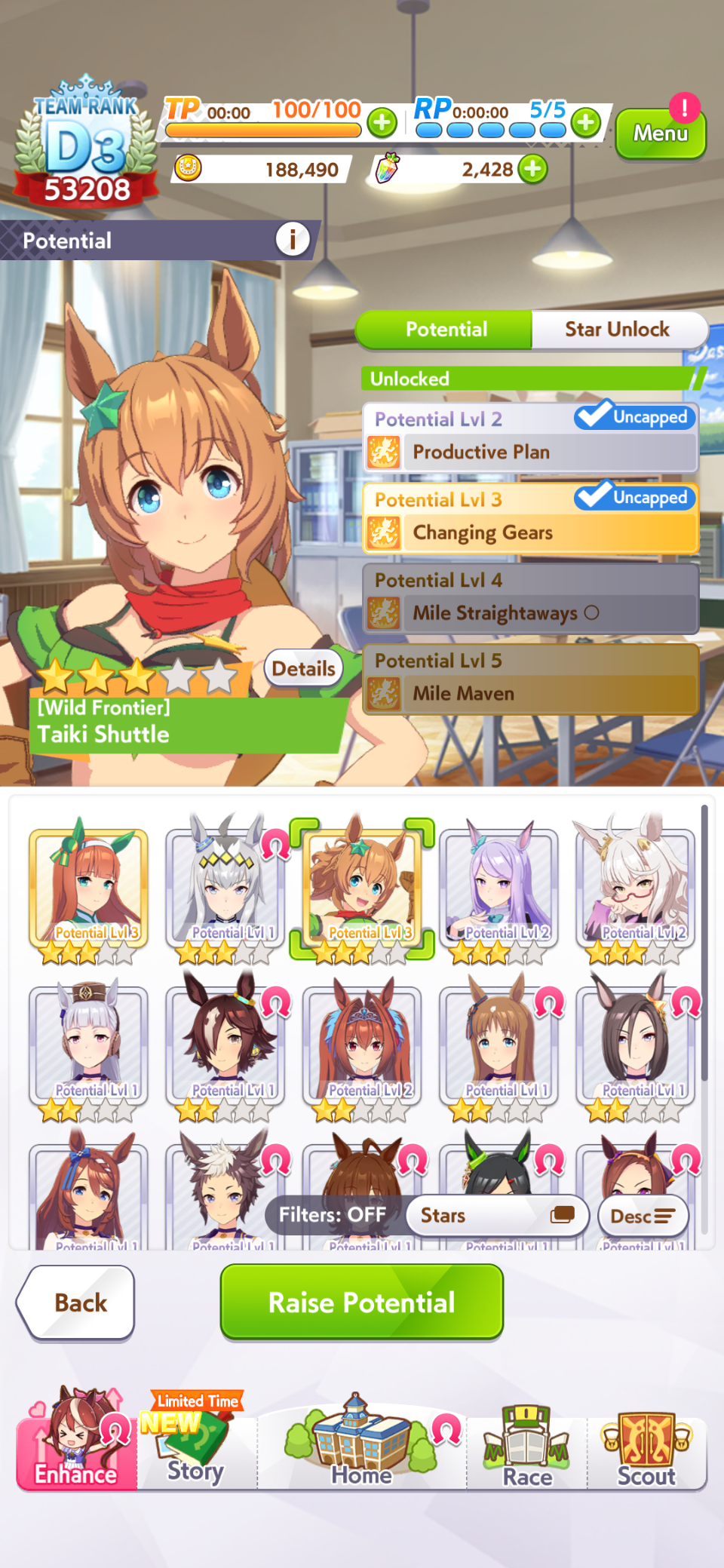Go to the Home tab

click(361, 1452)
